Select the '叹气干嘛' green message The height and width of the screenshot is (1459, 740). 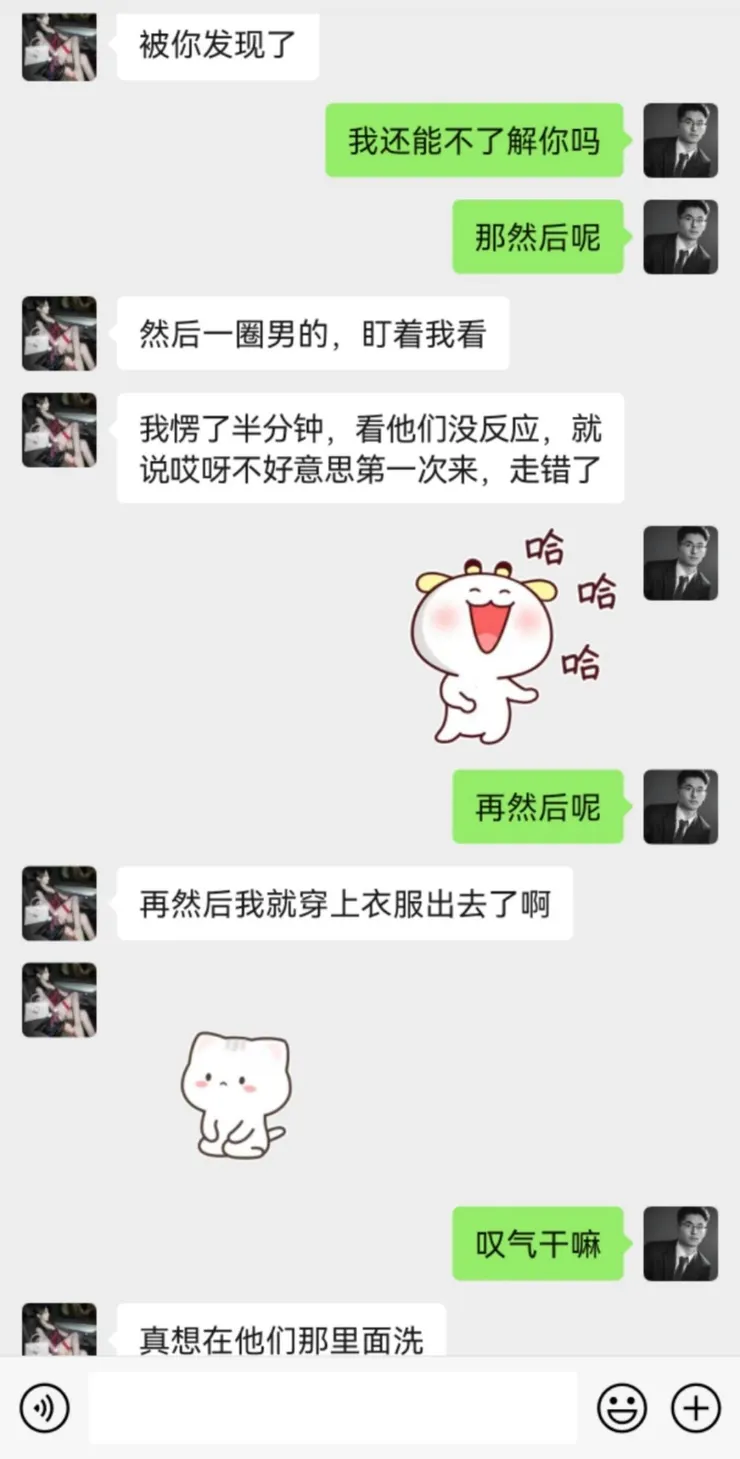coord(538,1244)
